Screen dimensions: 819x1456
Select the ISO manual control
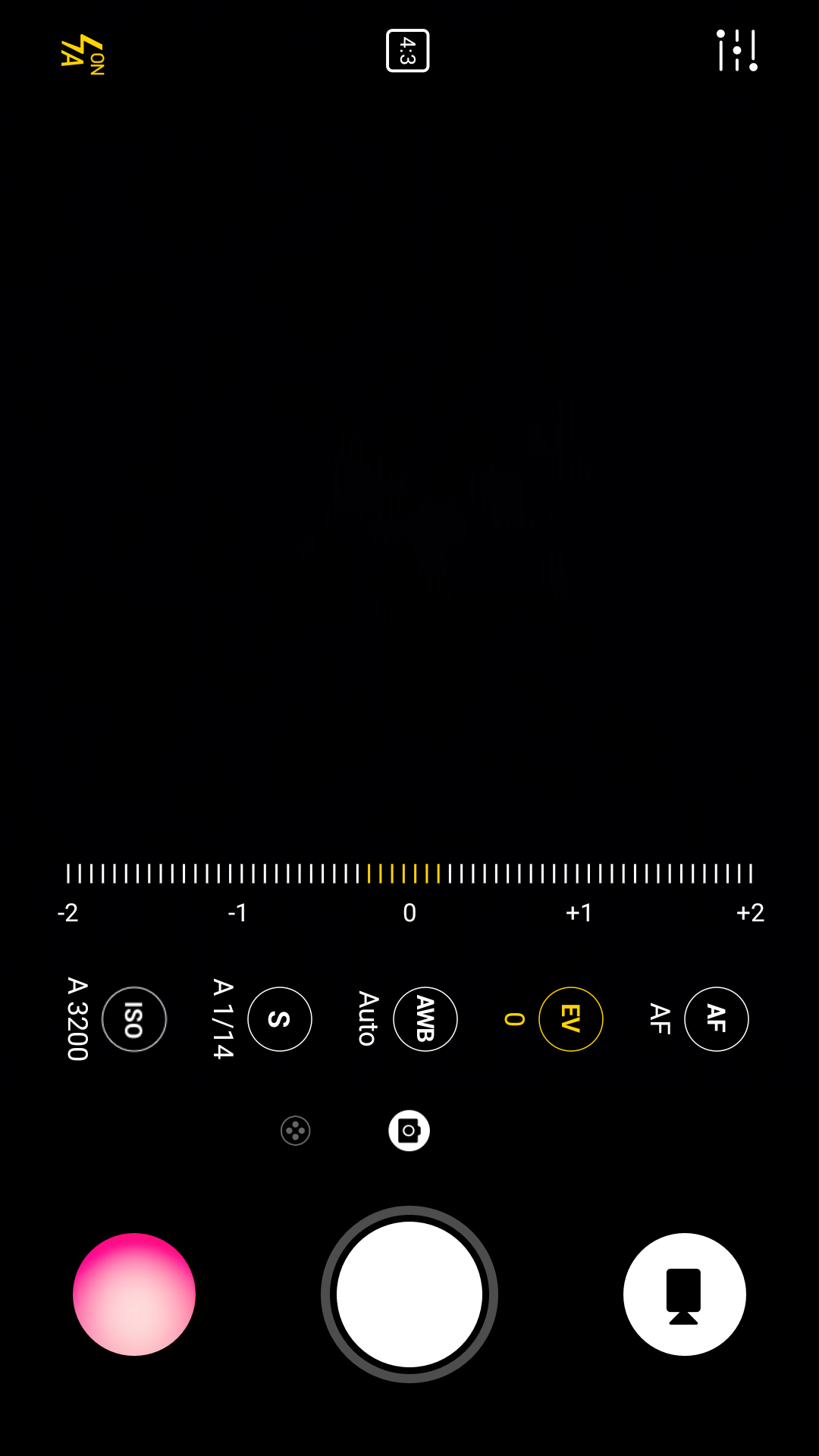134,1019
